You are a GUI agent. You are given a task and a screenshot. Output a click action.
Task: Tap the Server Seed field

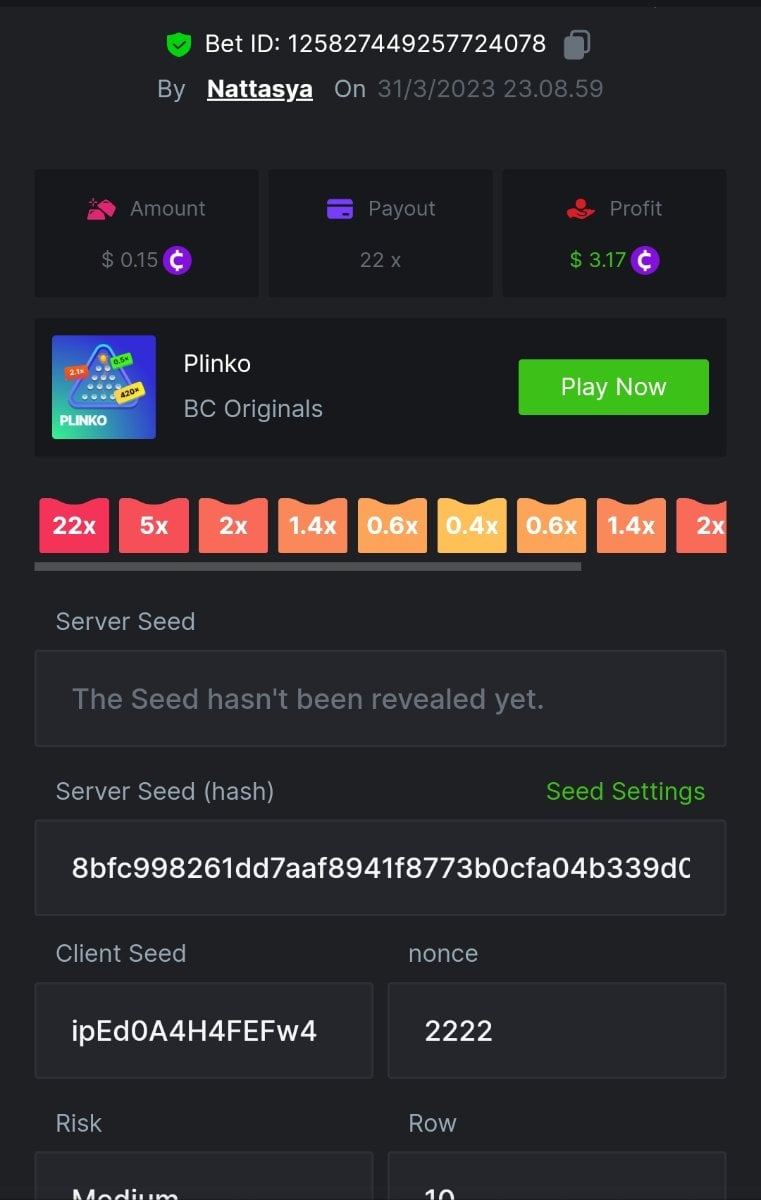(380, 698)
